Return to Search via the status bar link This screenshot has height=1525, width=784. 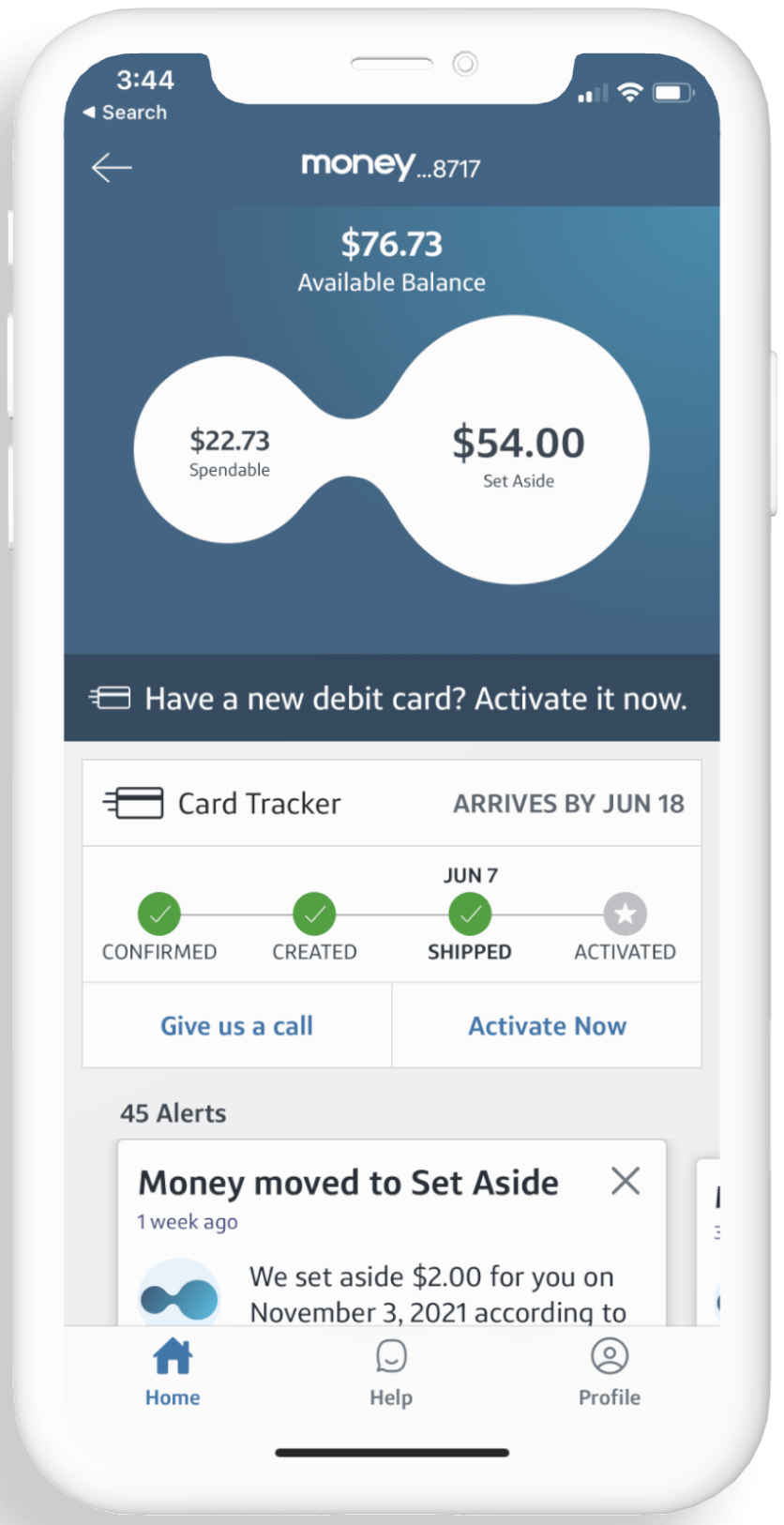pyautogui.click(x=125, y=113)
